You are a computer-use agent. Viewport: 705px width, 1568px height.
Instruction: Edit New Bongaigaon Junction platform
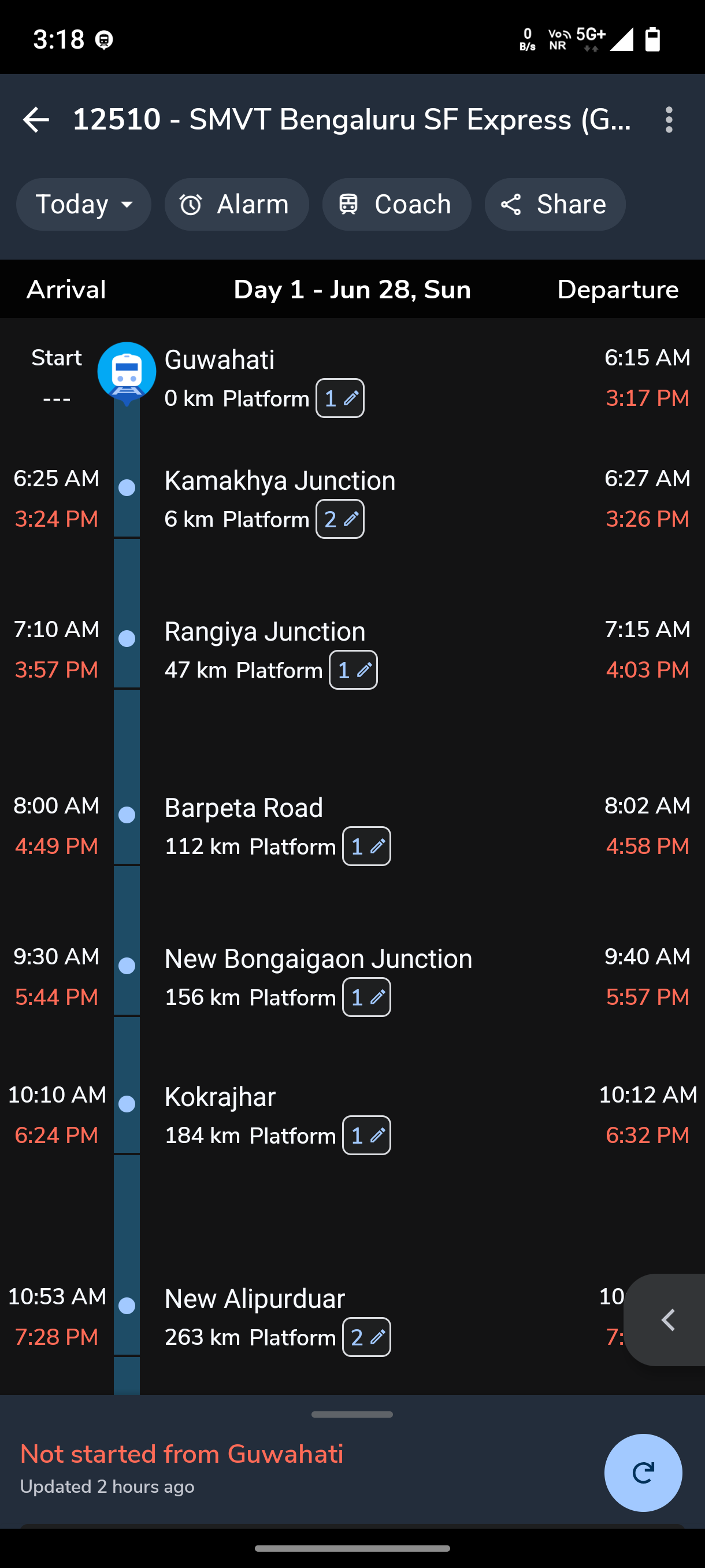(x=367, y=997)
